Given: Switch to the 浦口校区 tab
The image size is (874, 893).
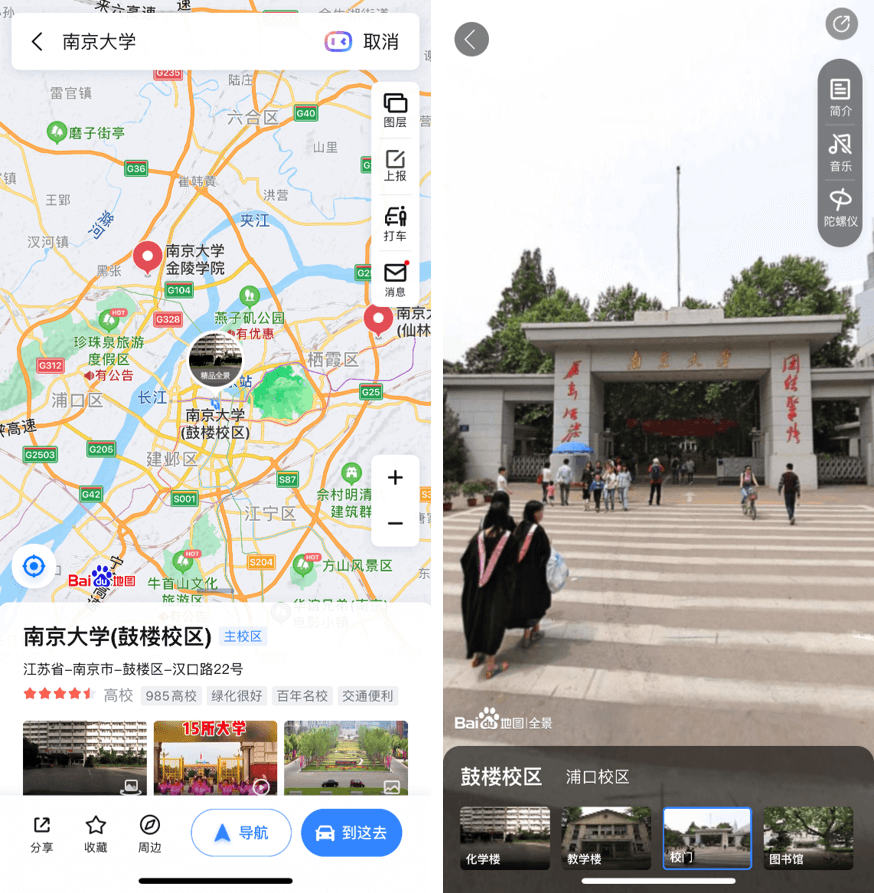Looking at the screenshot, I should pyautogui.click(x=597, y=777).
